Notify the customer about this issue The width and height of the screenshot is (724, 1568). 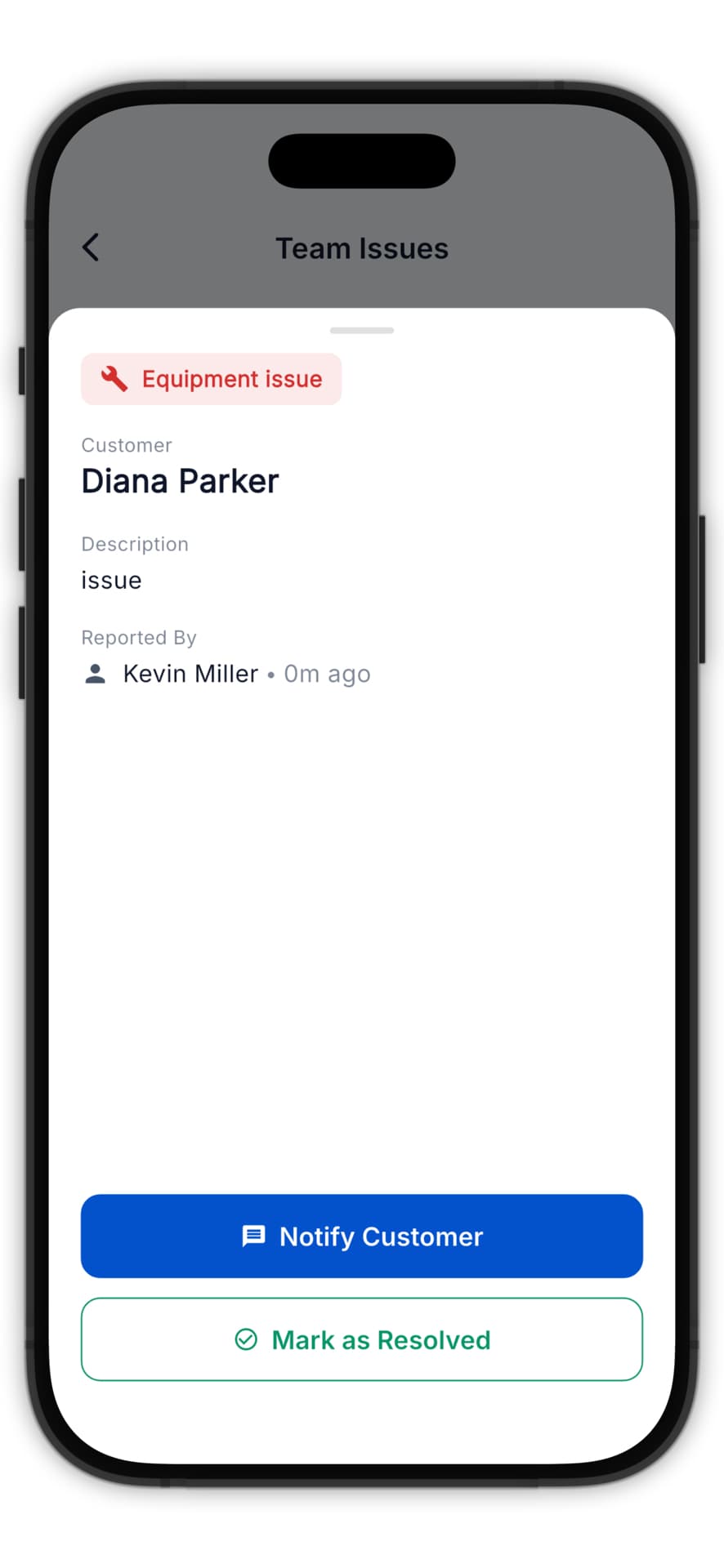362,1236
